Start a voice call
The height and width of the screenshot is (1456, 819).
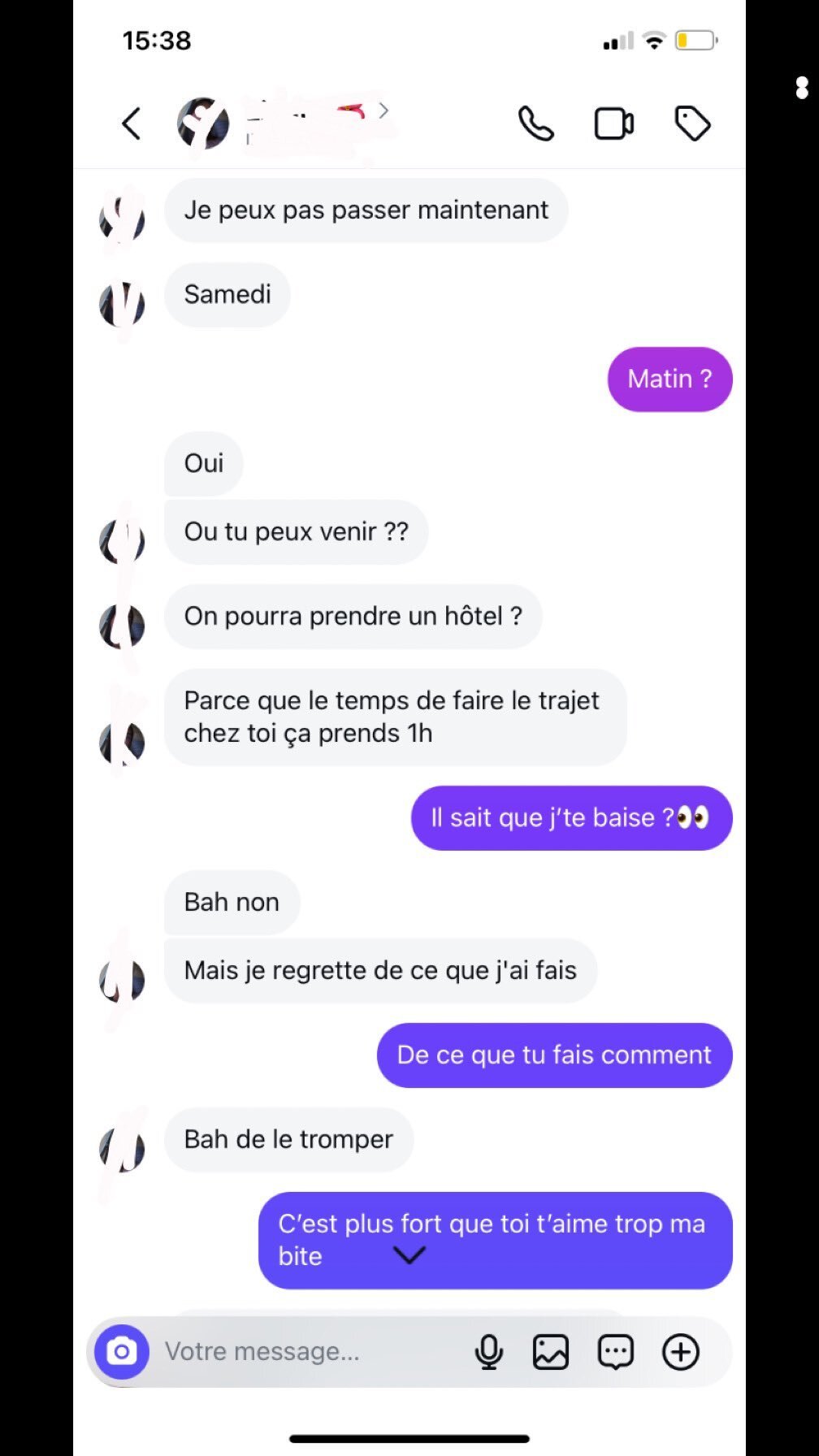click(536, 123)
